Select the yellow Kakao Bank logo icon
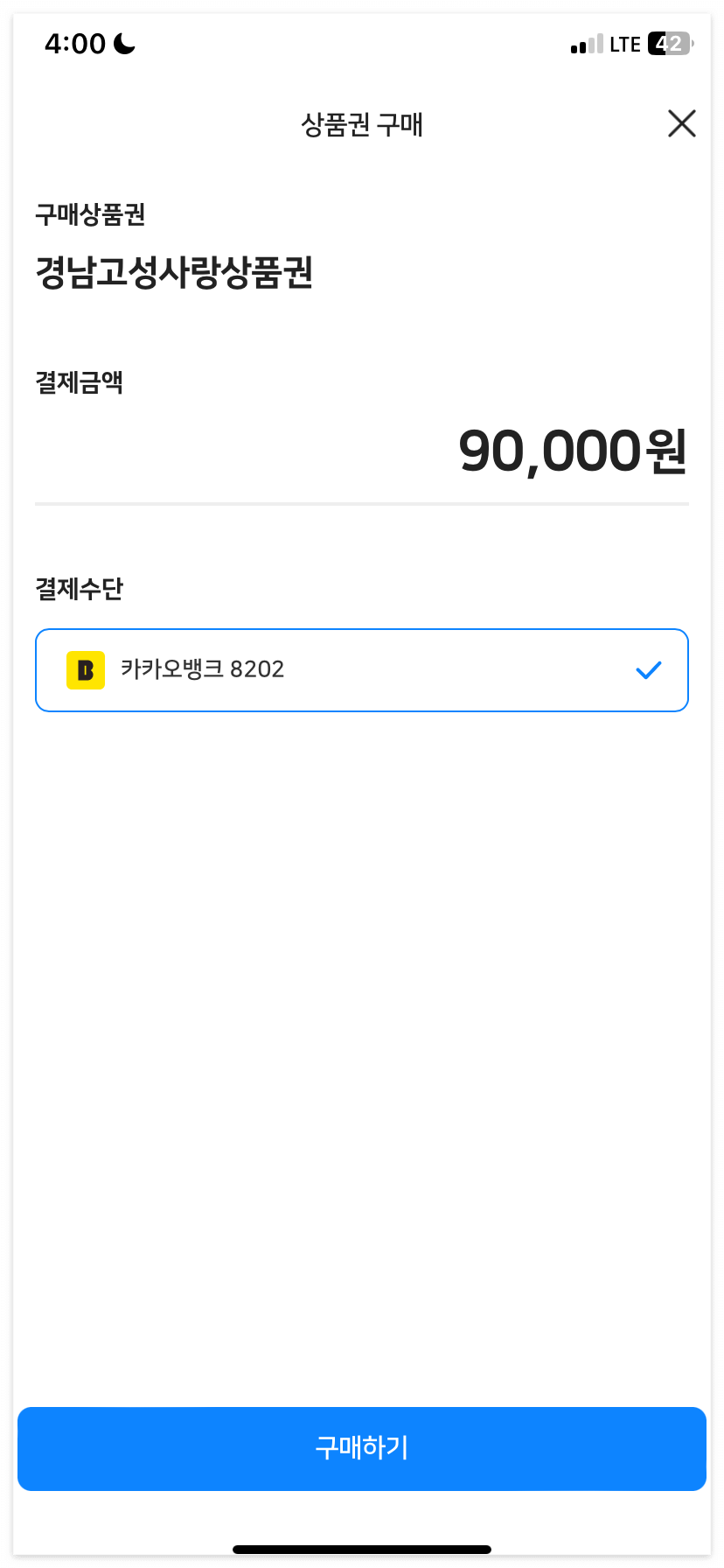Image resolution: width=724 pixels, height=1568 pixels. [x=85, y=669]
